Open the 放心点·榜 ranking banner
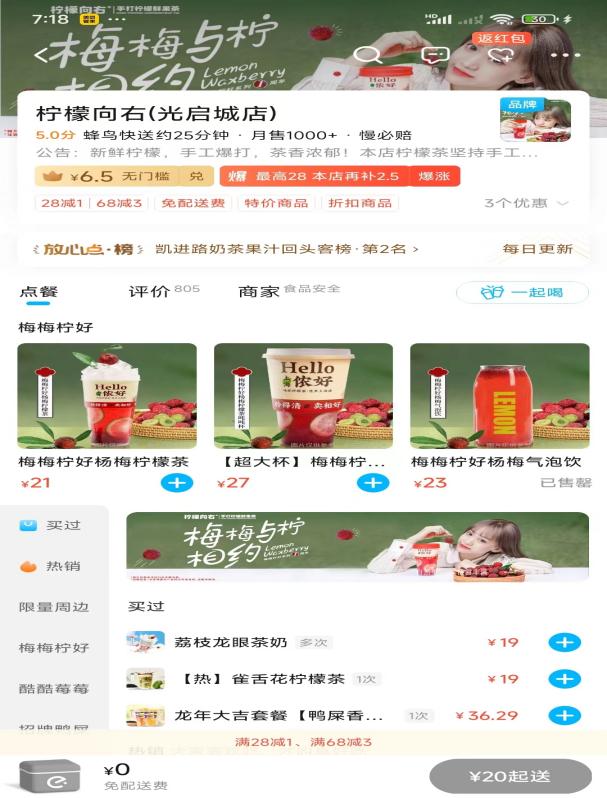Screen dimensions: 607x798 [x=302, y=249]
